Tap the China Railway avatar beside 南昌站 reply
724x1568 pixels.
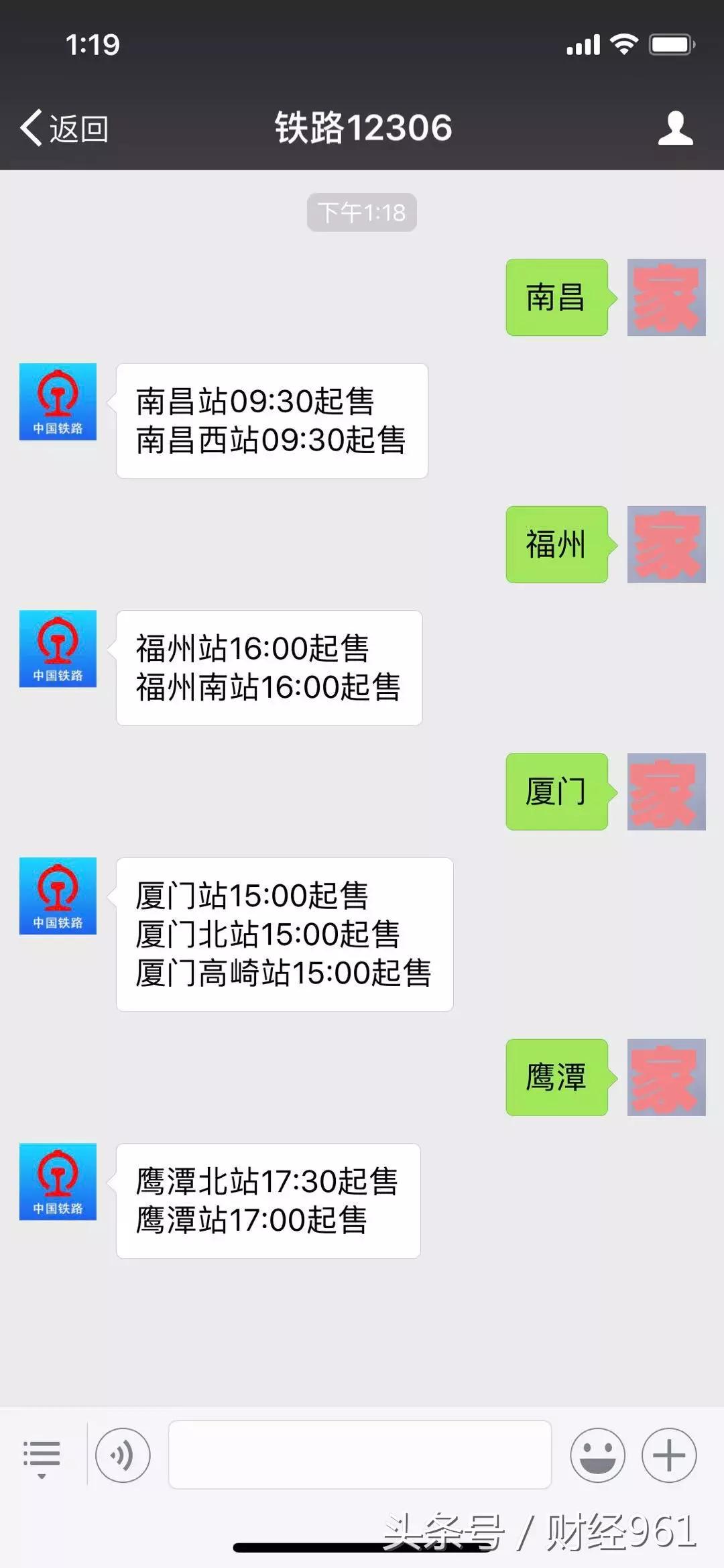tap(58, 401)
